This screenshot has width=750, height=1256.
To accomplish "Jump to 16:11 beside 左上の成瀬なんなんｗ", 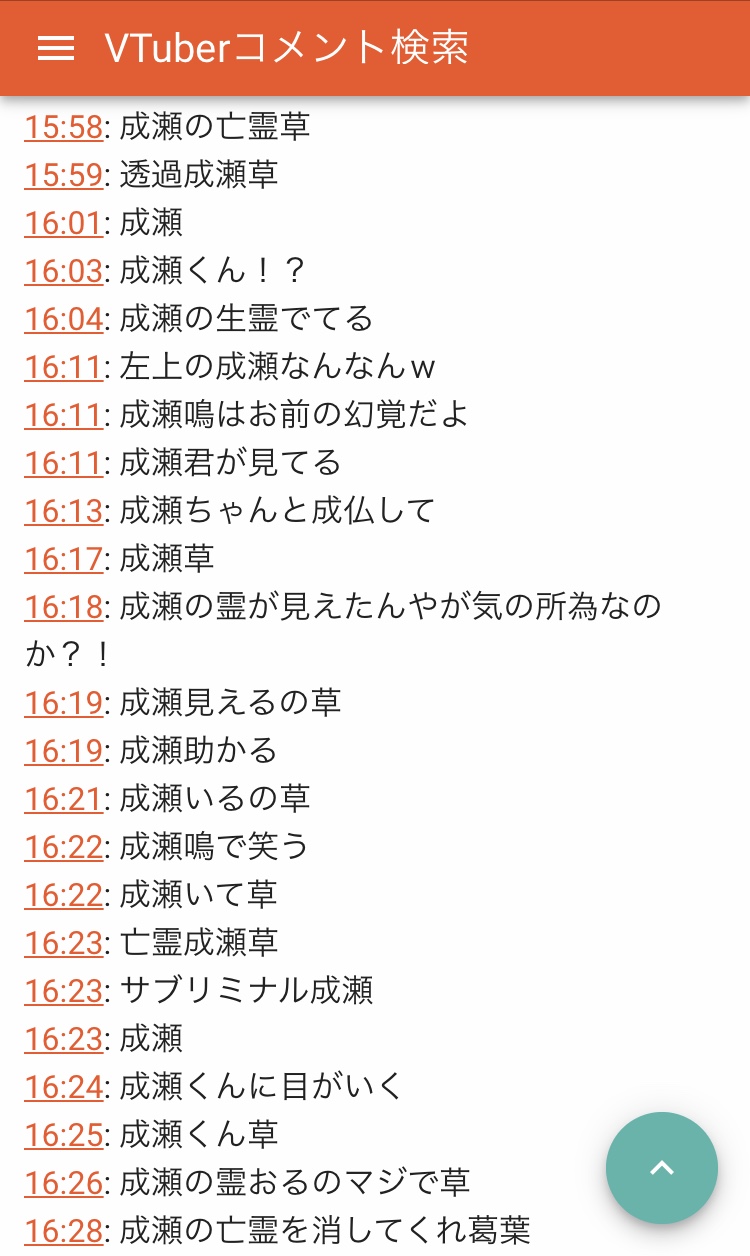I will [64, 367].
